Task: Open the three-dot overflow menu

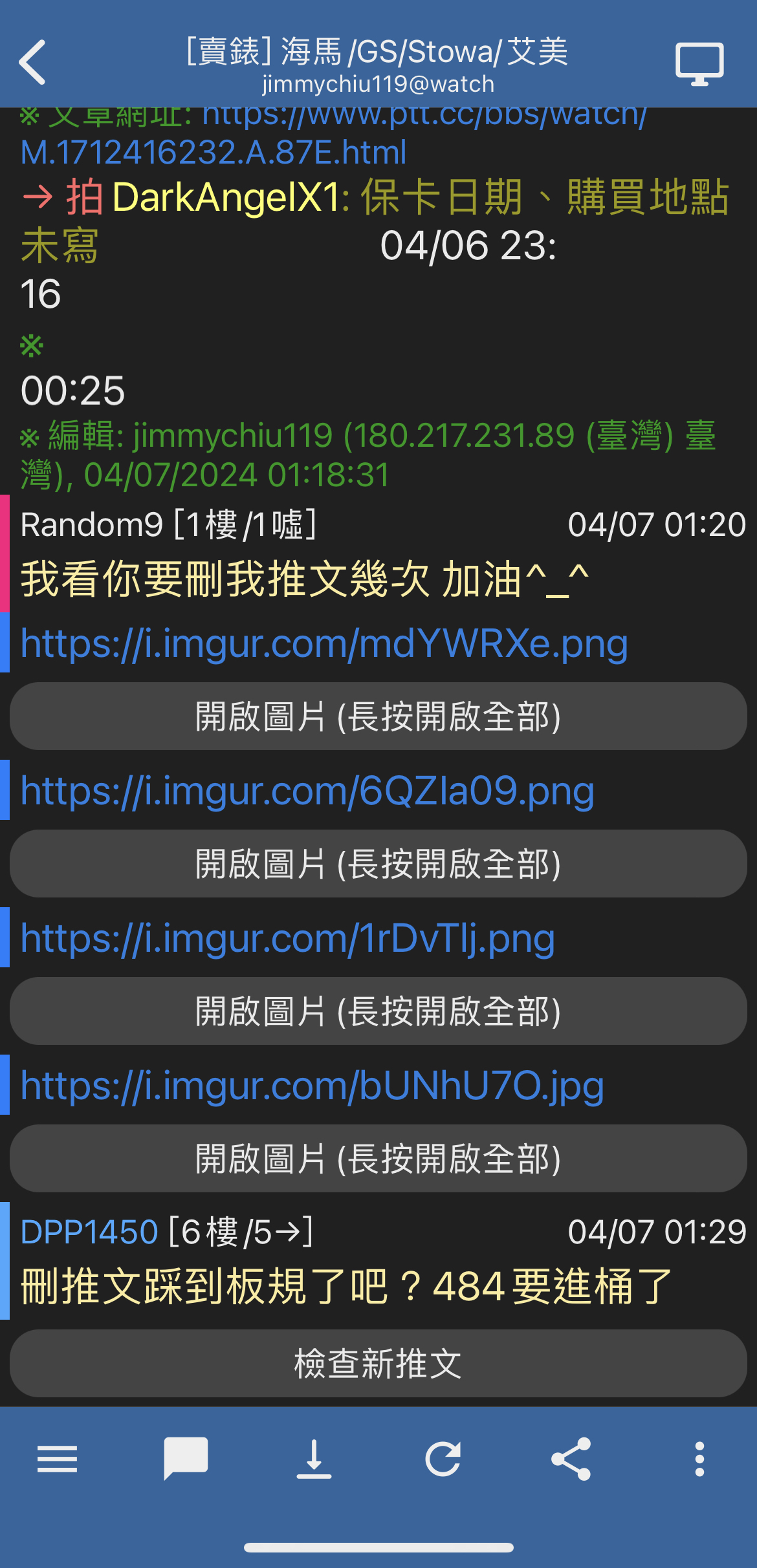Action: pyautogui.click(x=699, y=1459)
